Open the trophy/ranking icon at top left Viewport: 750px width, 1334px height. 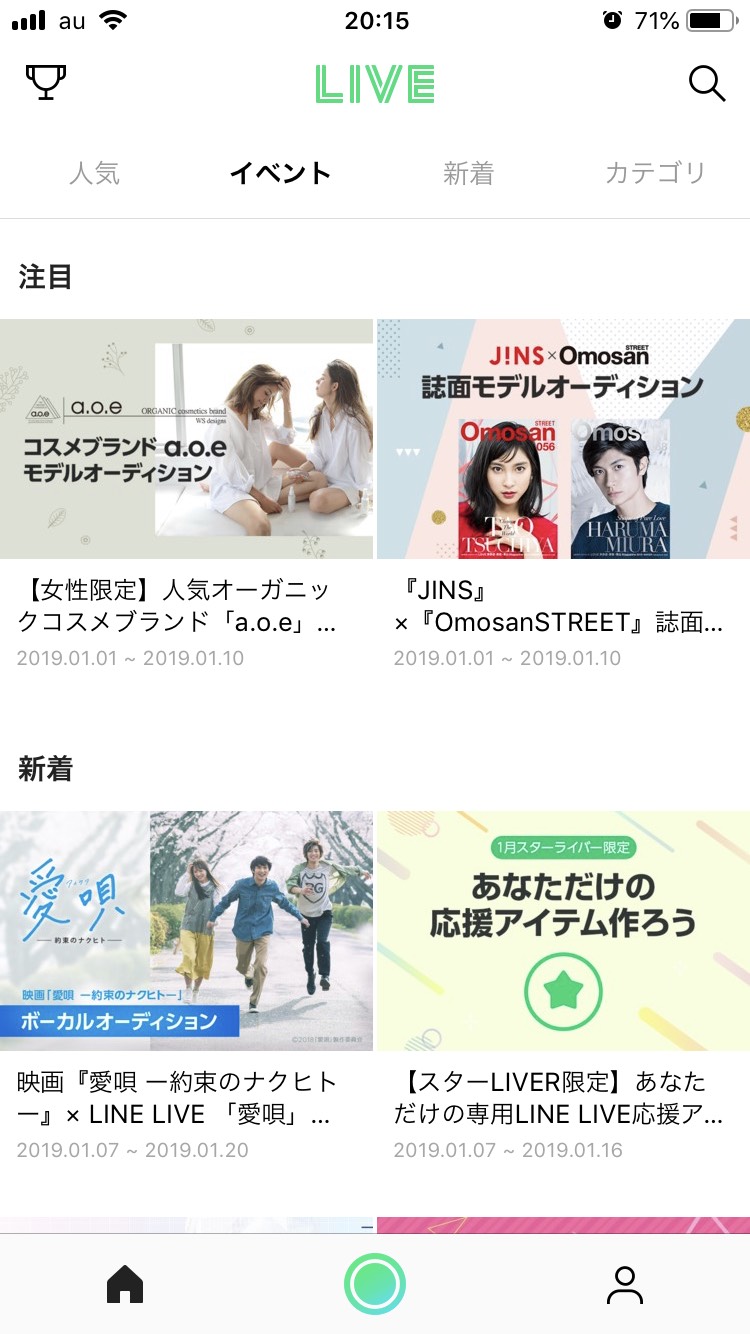[x=44, y=83]
